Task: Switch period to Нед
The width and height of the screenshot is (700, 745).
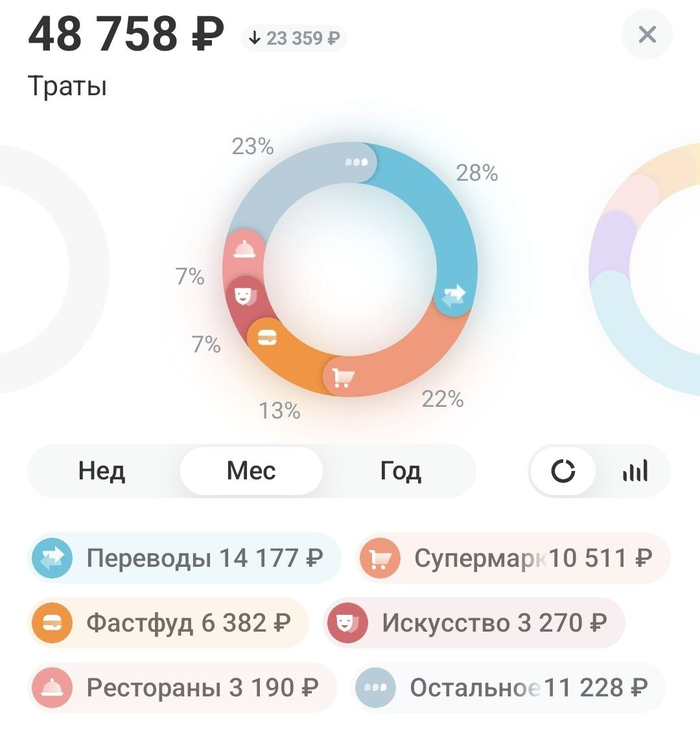Action: point(102,471)
